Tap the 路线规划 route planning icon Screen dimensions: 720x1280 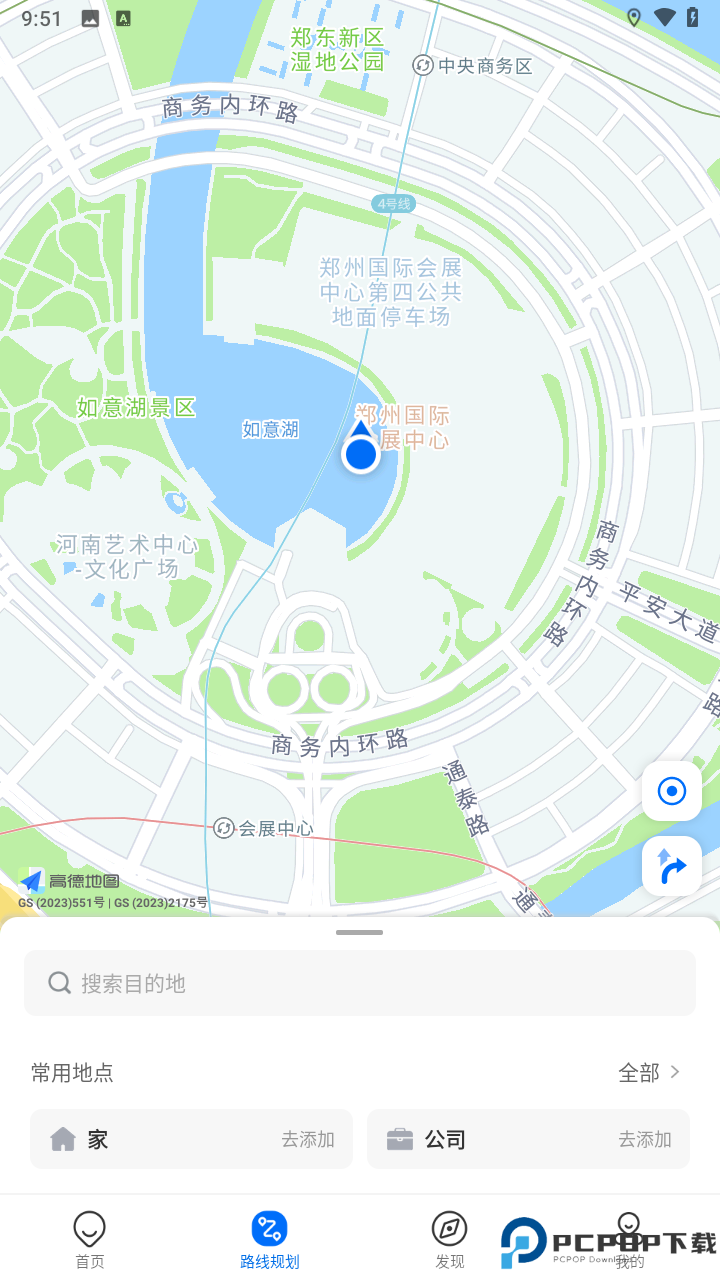(270, 1225)
